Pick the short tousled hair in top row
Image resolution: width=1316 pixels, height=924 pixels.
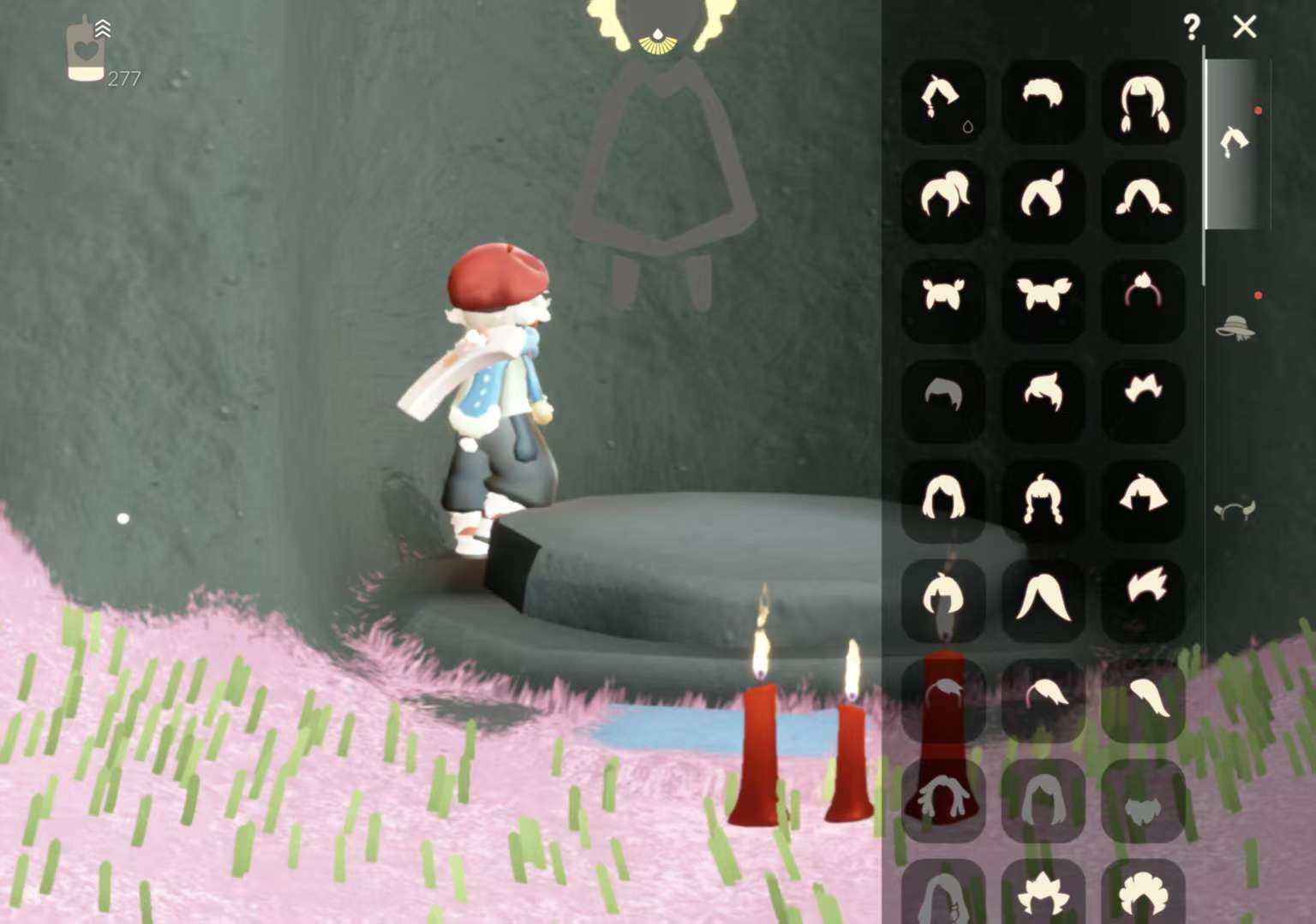[x=1043, y=95]
